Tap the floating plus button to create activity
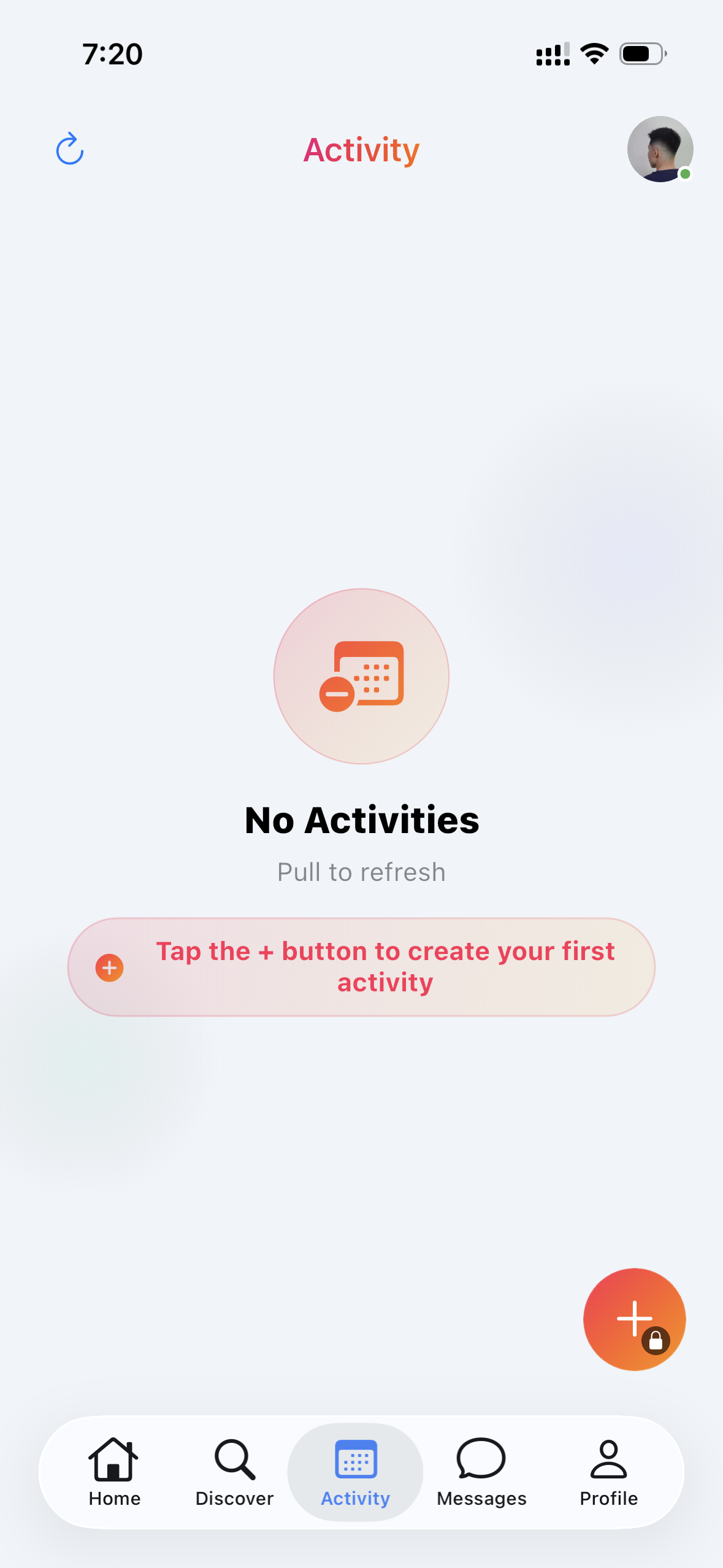The height and width of the screenshot is (1568, 723). point(634,1319)
